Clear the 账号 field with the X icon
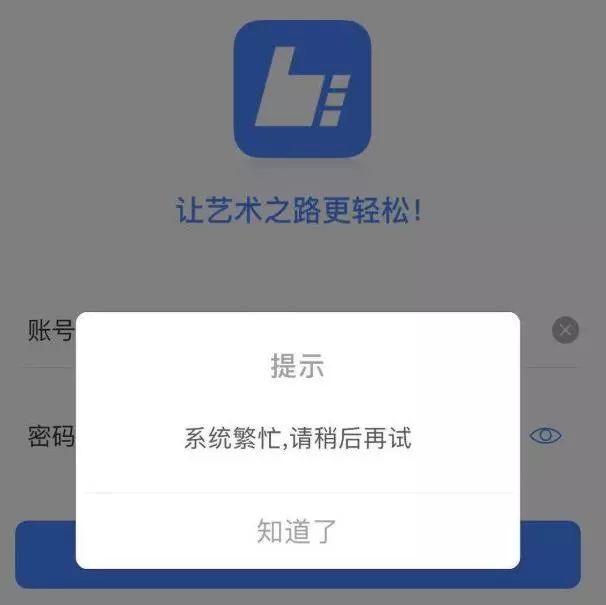 565,330
